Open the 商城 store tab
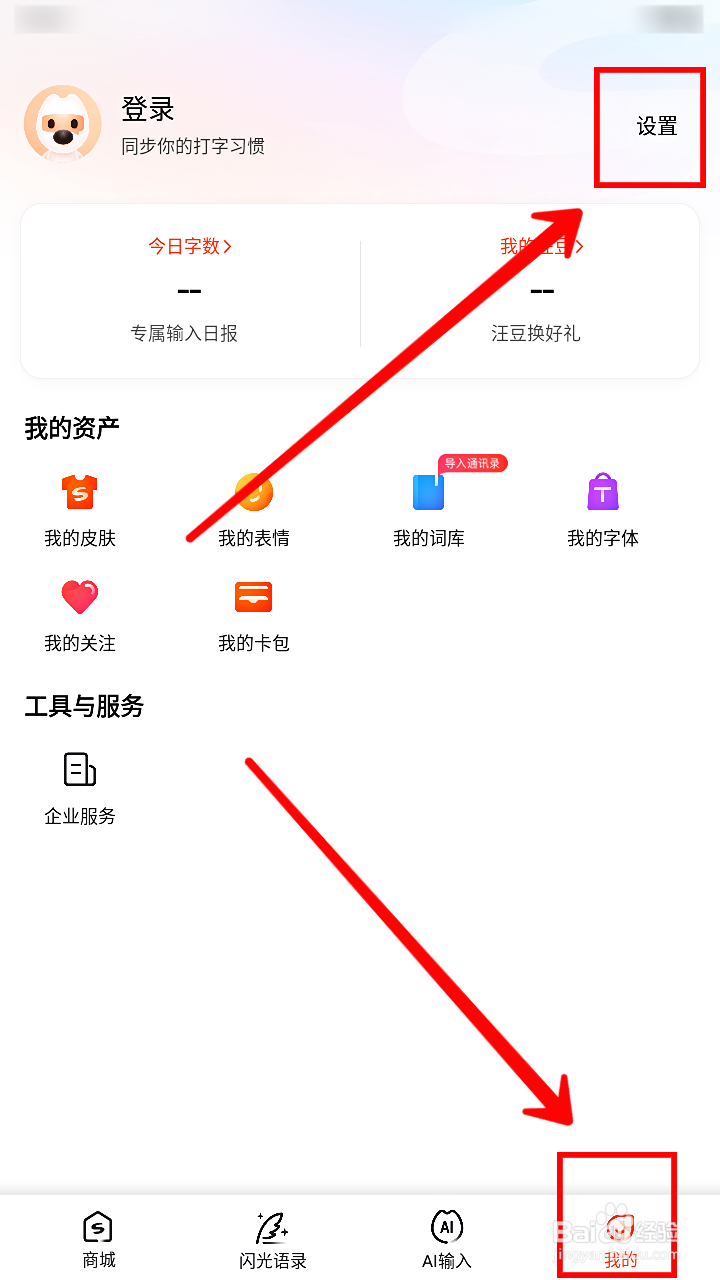Screen dimensions: 720x1280 [x=97, y=1238]
